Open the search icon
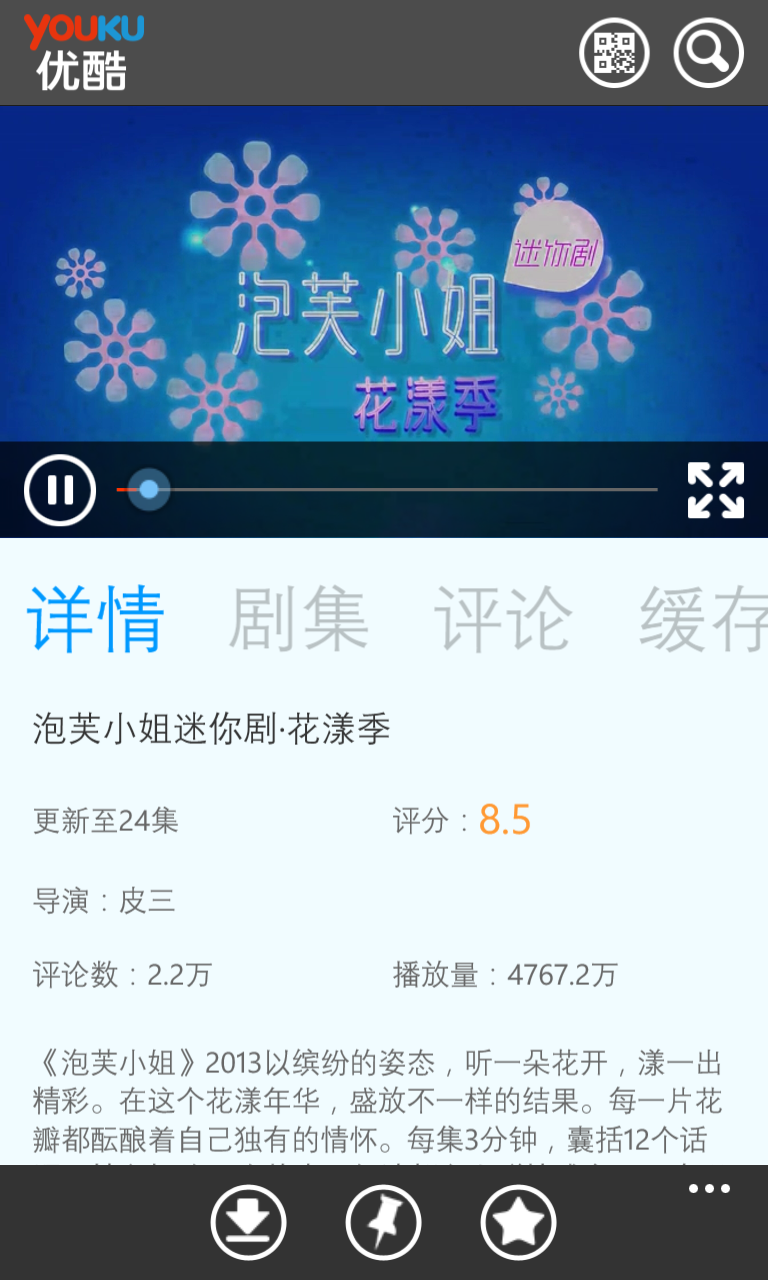This screenshot has height=1280, width=768. point(708,52)
